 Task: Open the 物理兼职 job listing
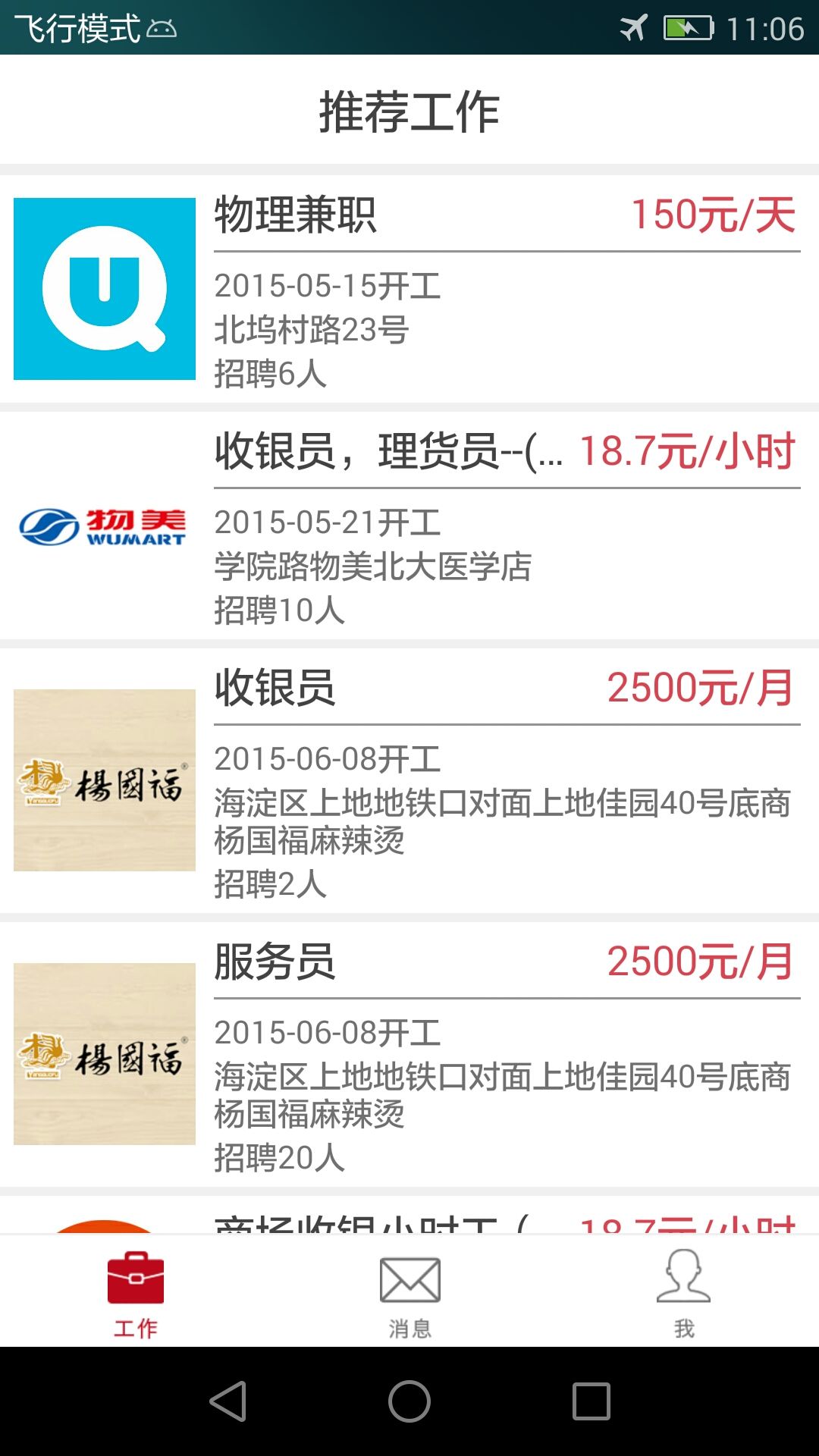[x=409, y=289]
